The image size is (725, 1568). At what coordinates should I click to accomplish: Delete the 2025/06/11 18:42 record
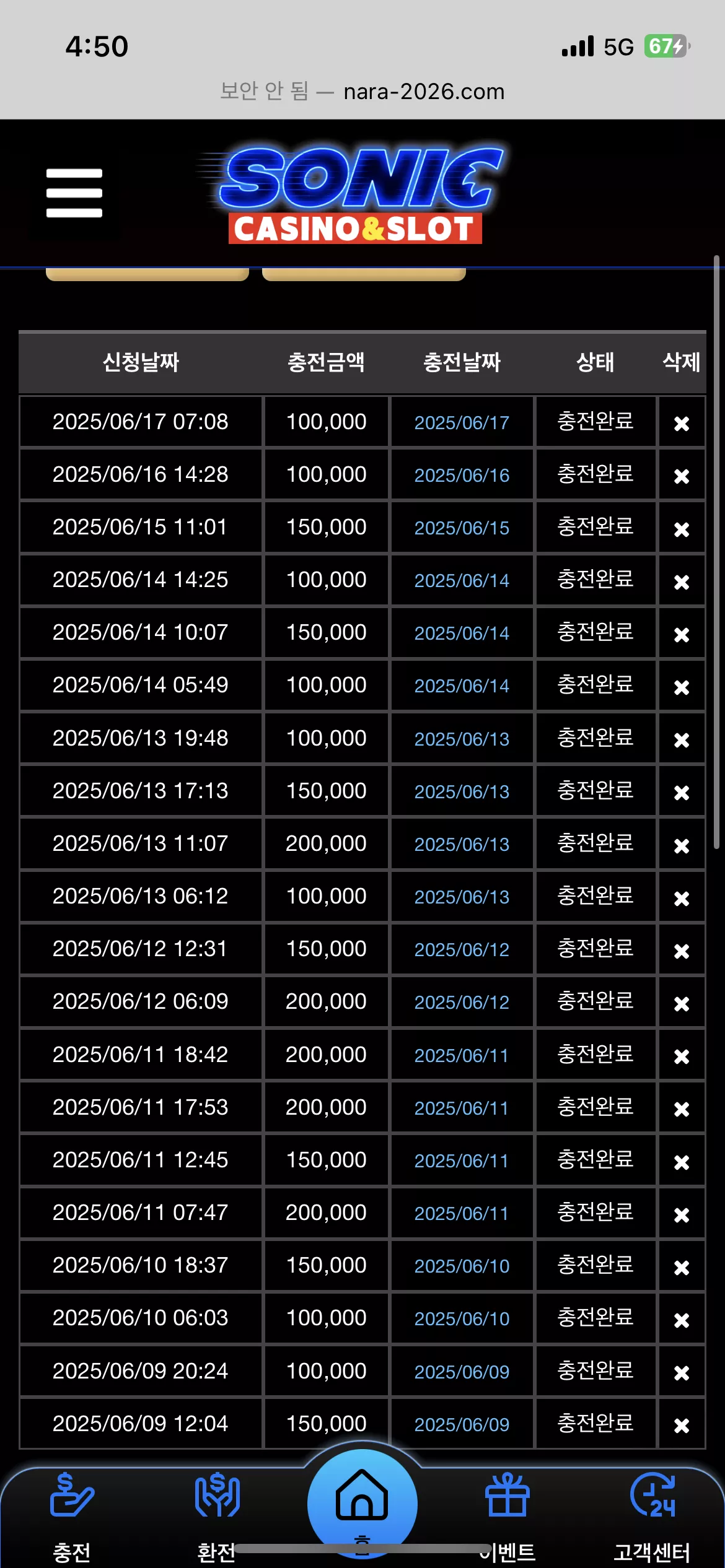pos(682,1056)
